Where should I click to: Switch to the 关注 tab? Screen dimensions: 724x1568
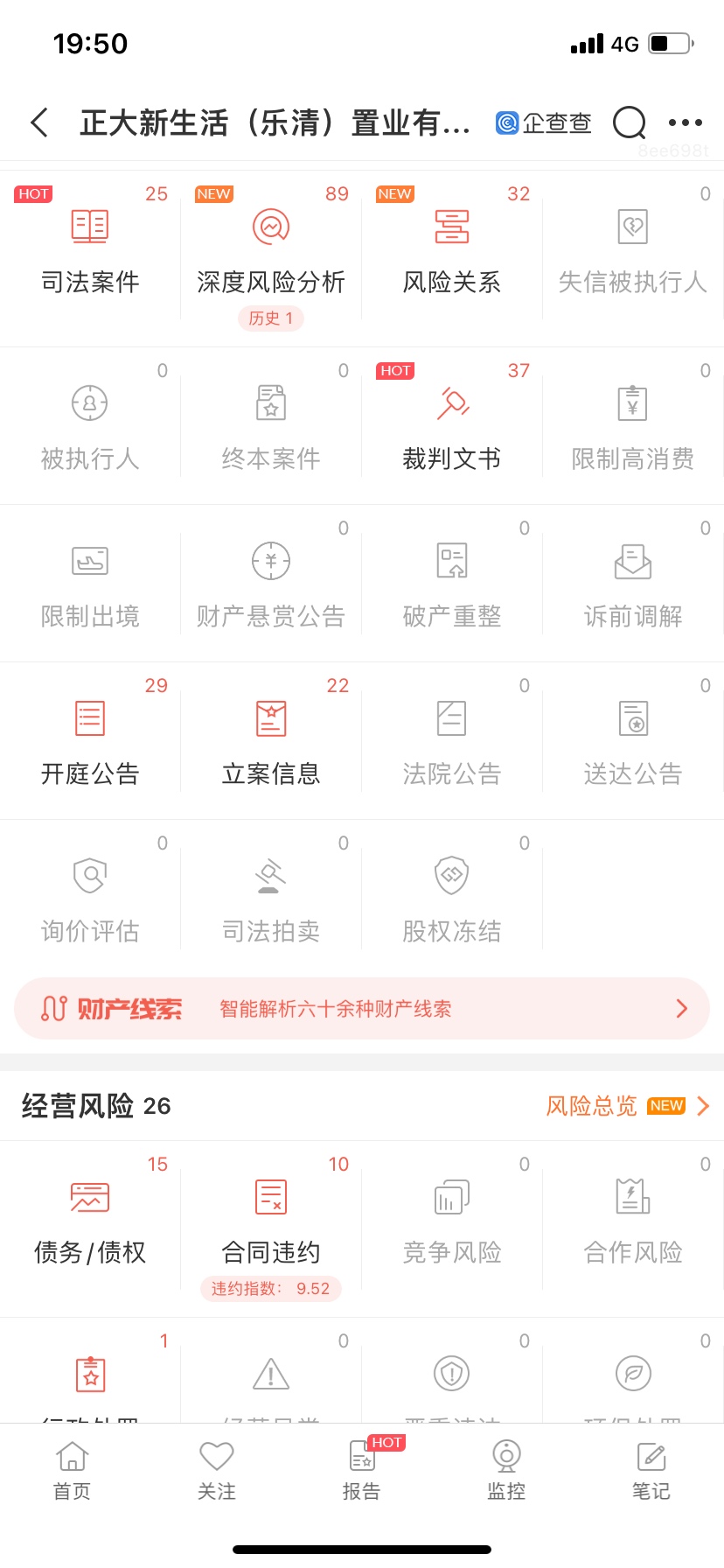coord(217,1471)
